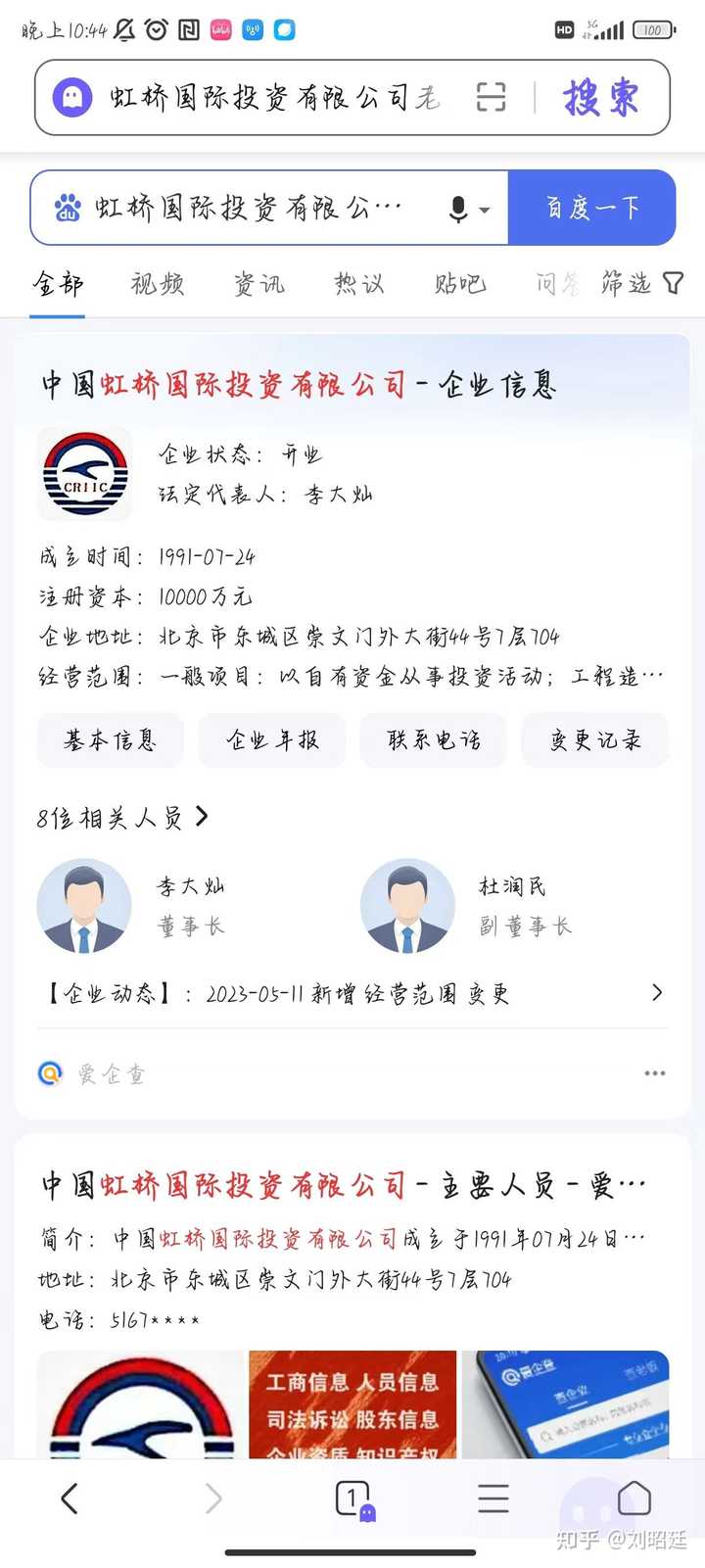Tap the browser address bar
Viewport: 705px width, 1568px height.
pyautogui.click(x=274, y=97)
